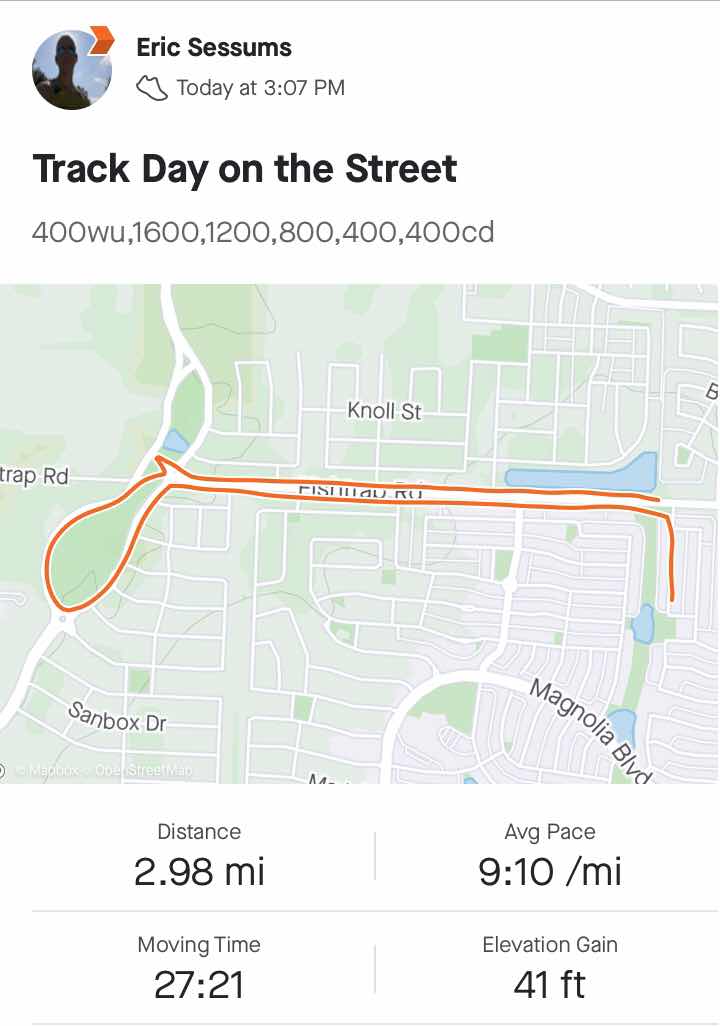Open the Track Day on the Street activity
The height and width of the screenshot is (1026, 720).
click(245, 168)
